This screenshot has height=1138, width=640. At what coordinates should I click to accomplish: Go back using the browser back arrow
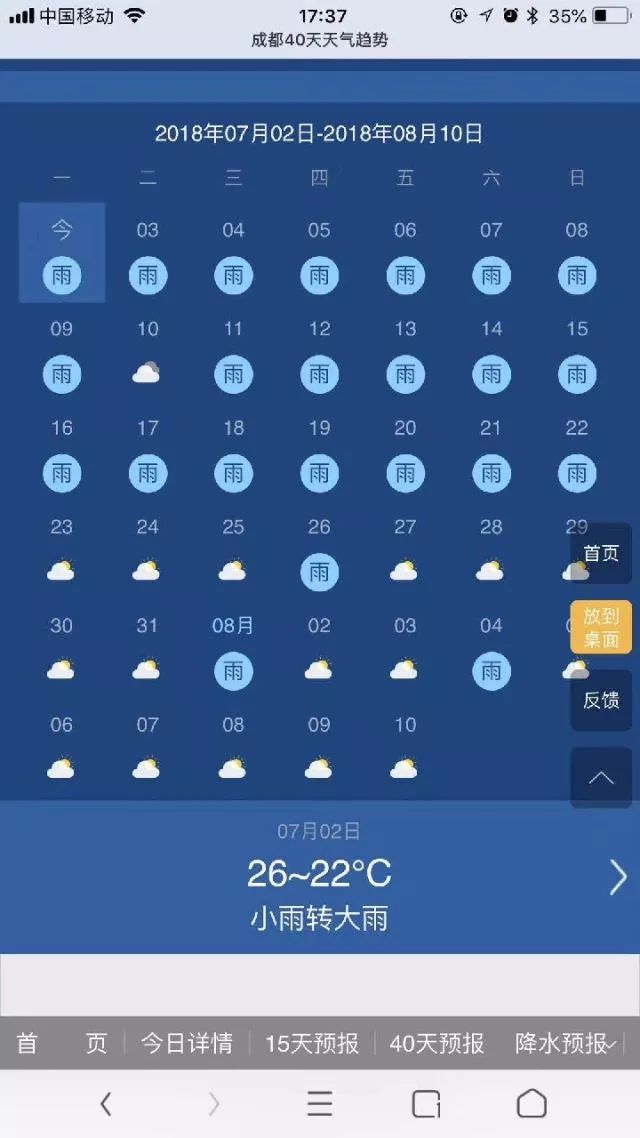click(106, 1103)
